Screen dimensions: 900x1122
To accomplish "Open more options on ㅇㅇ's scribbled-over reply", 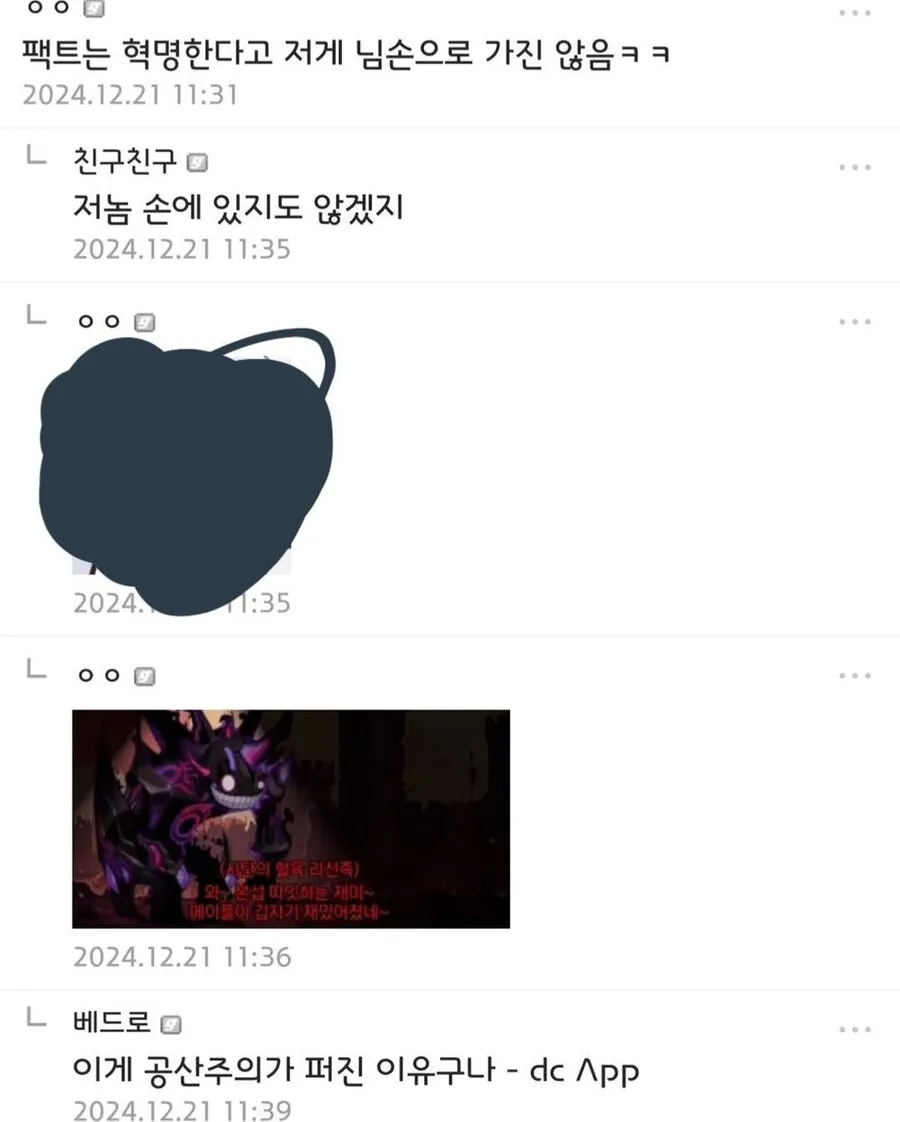I will [x=855, y=322].
